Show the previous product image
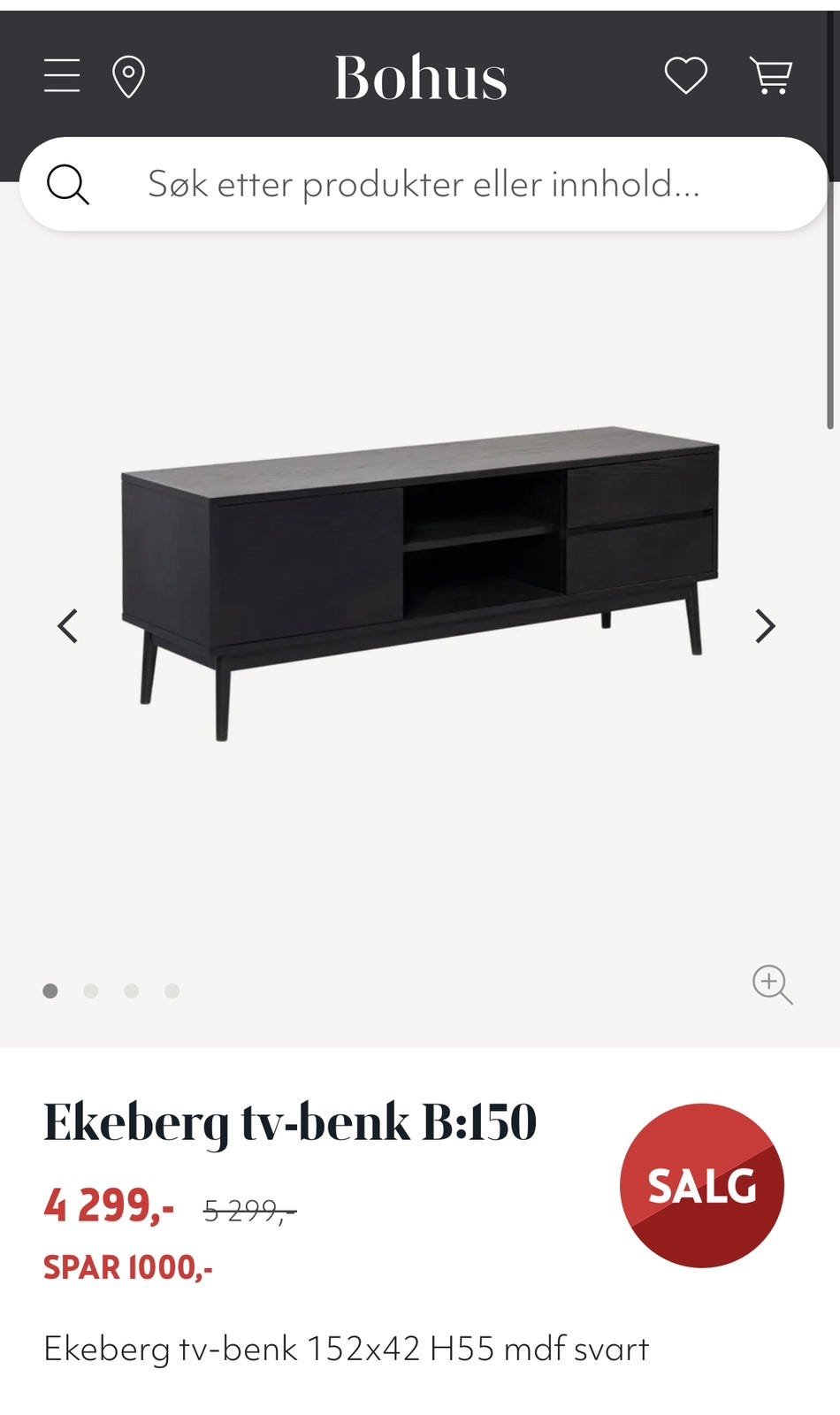 (68, 626)
